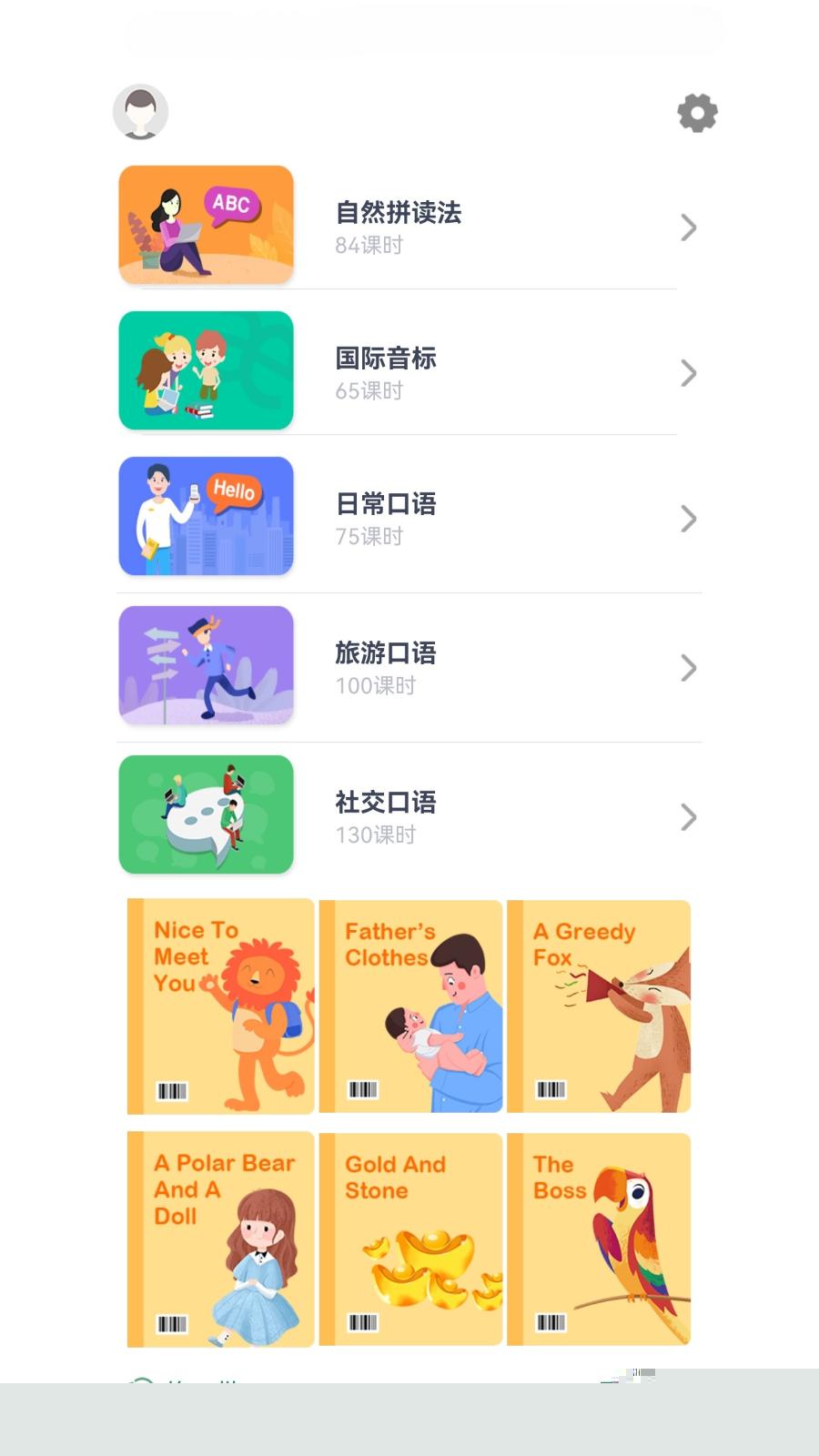
Task: Read the book Father's Clothes
Action: 411,1006
